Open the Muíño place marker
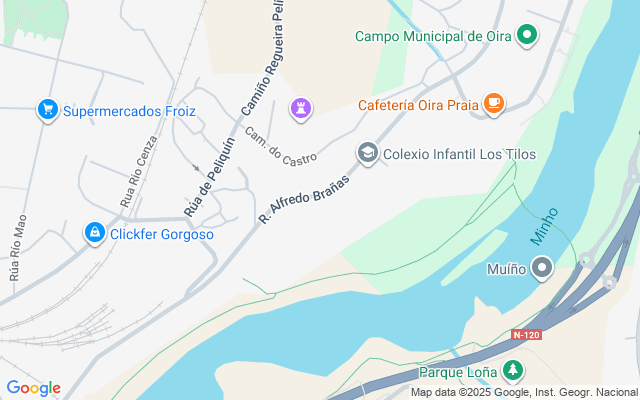The image size is (640, 400). click(542, 267)
